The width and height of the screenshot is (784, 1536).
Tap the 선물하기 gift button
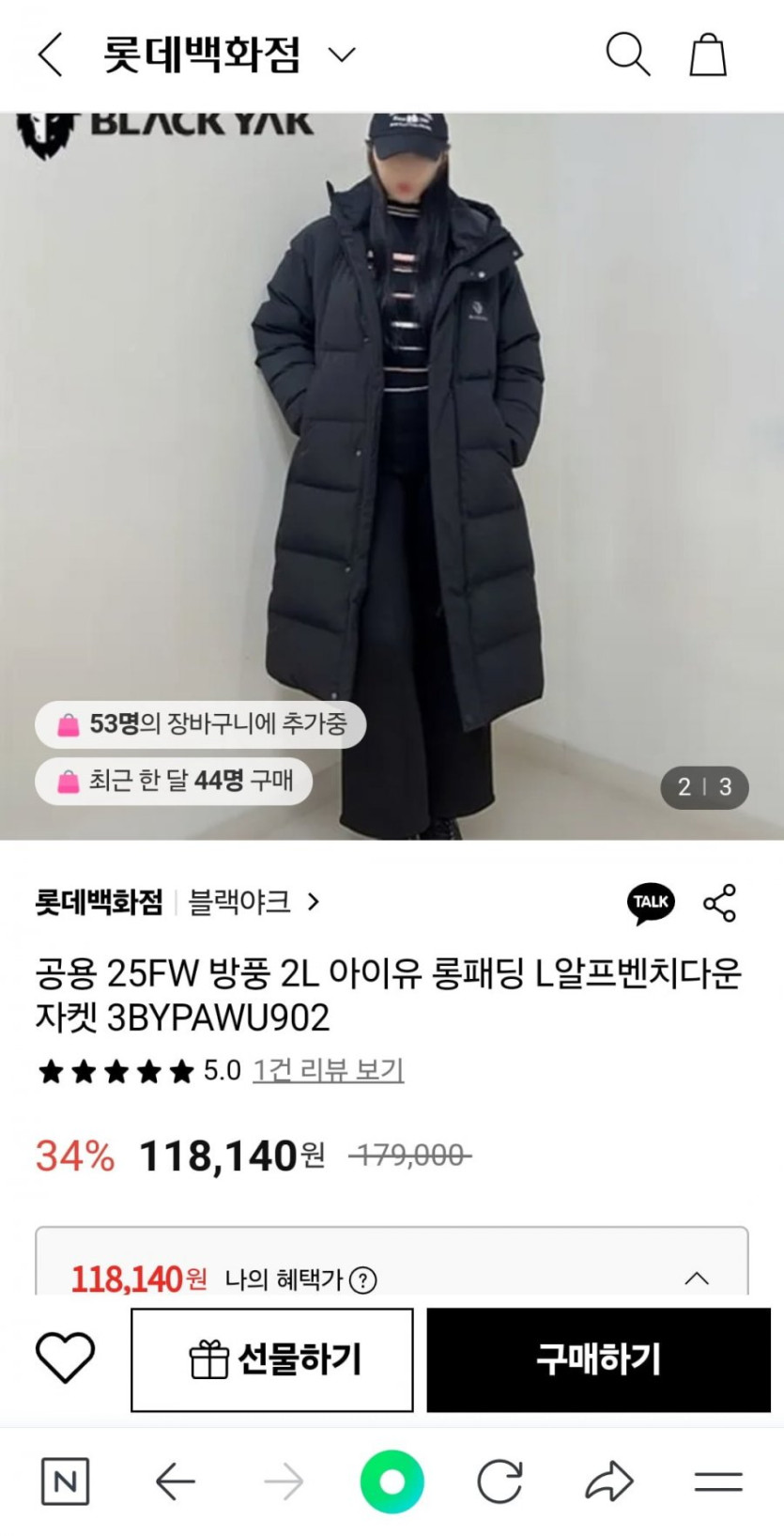point(272,1359)
